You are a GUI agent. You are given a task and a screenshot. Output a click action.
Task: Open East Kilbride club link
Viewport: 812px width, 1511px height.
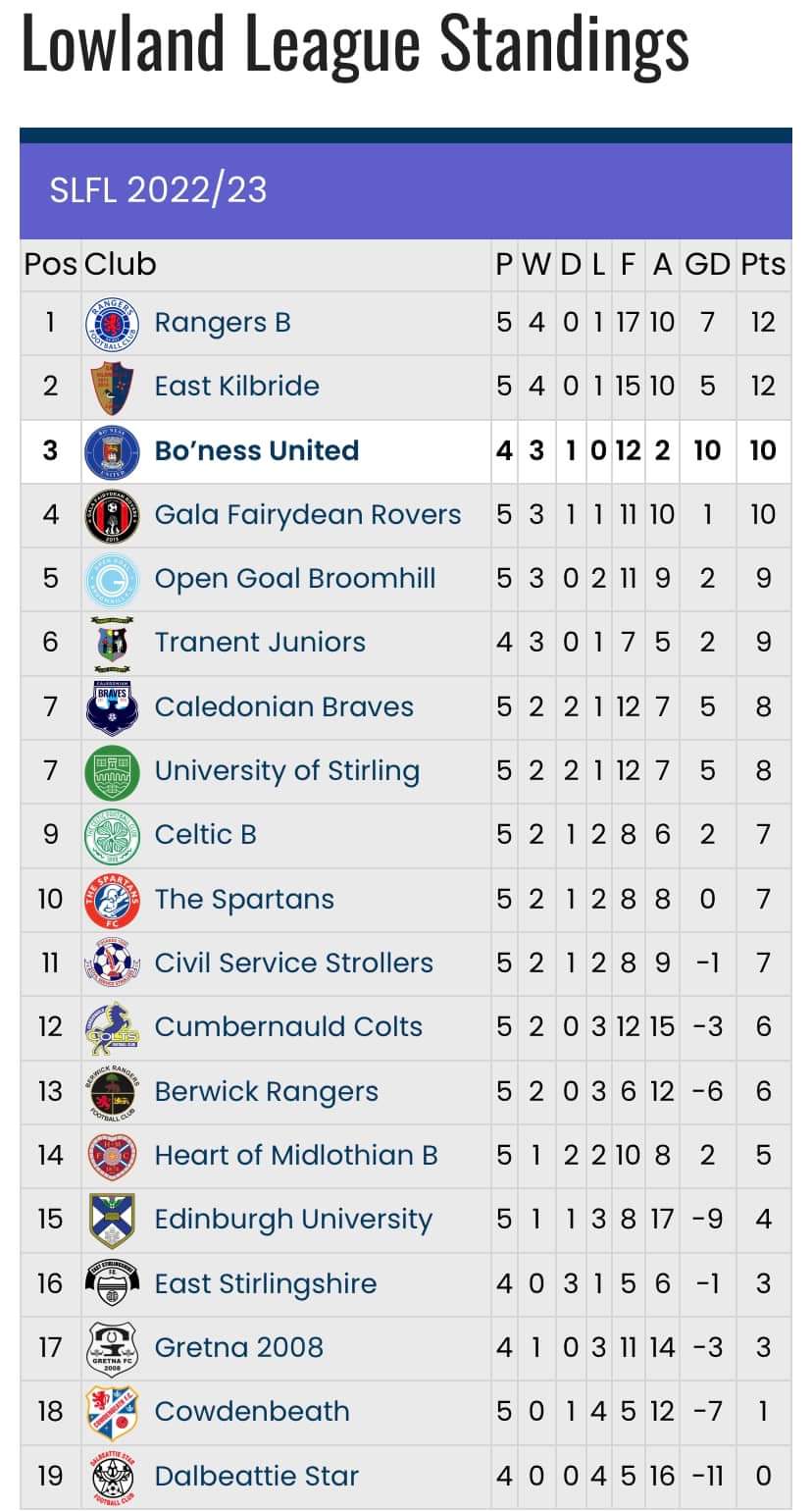click(236, 387)
